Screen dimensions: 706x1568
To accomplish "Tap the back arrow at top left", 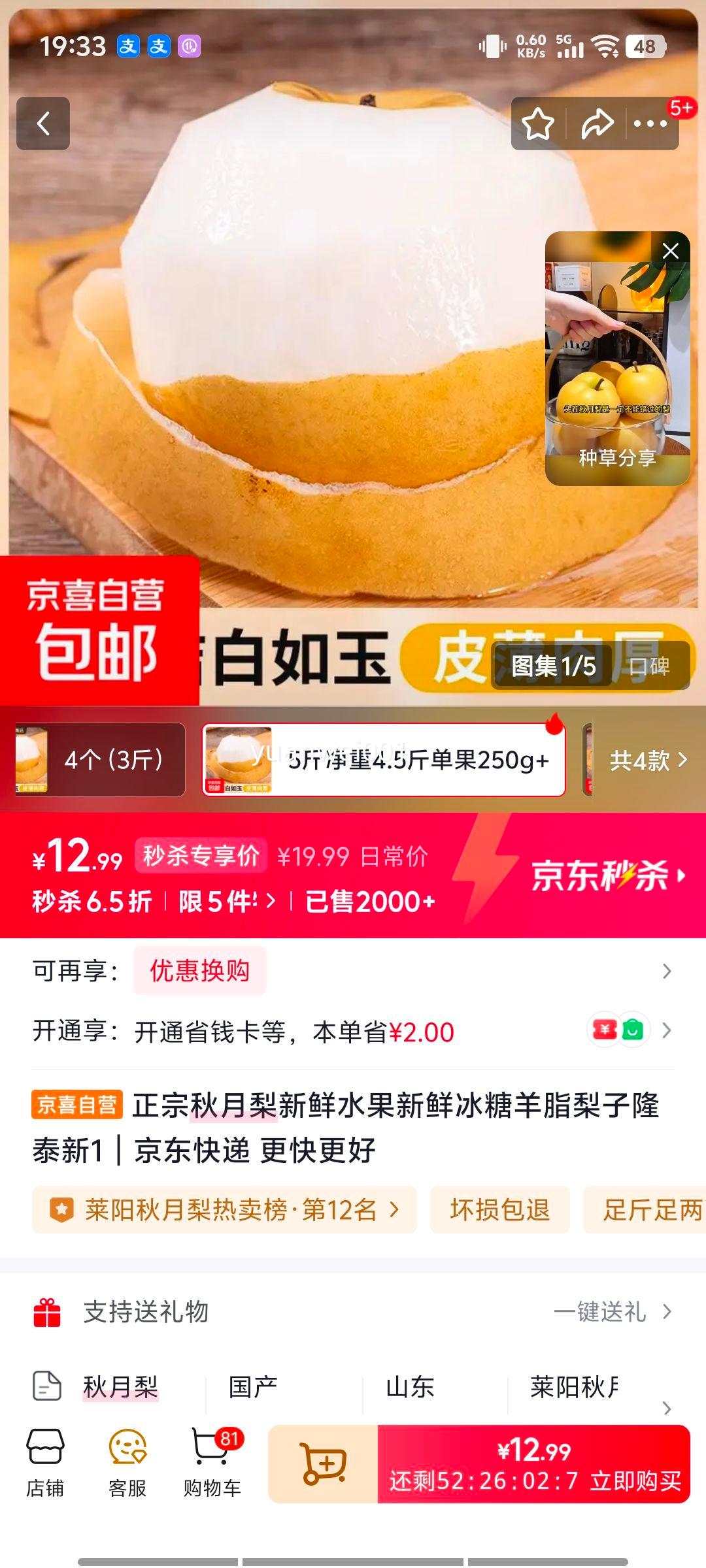I will pos(43,124).
